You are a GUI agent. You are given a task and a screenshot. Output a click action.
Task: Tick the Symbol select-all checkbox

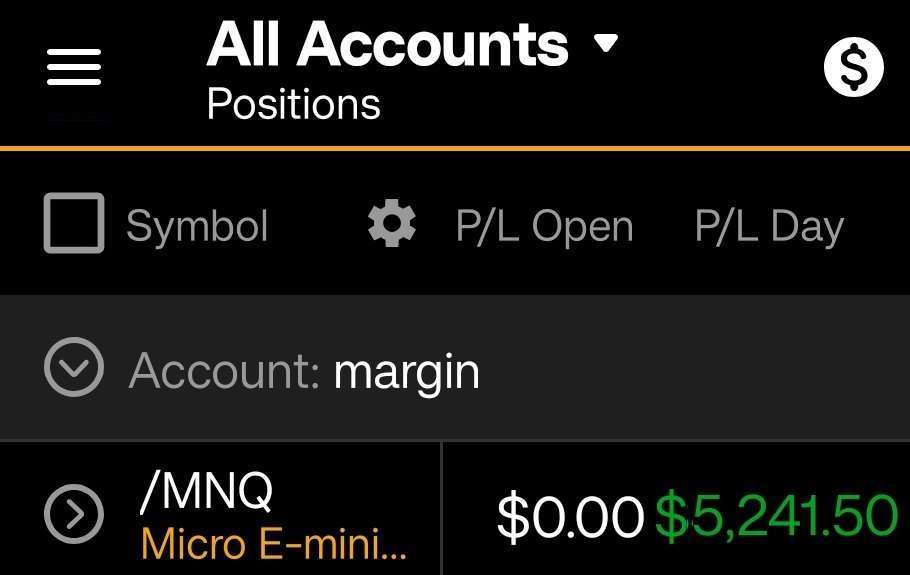[x=74, y=223]
